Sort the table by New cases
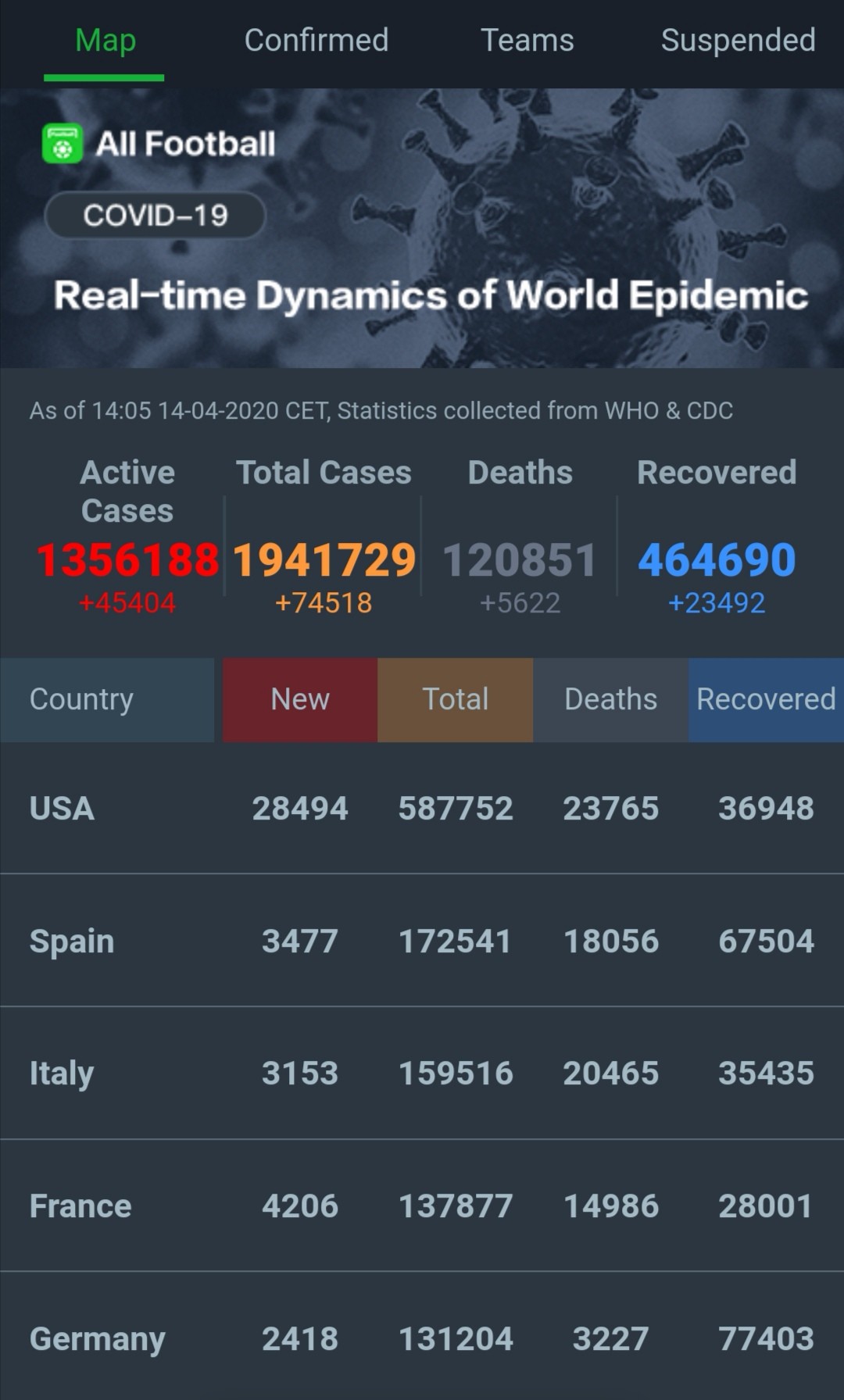The image size is (844, 1400). coord(300,699)
